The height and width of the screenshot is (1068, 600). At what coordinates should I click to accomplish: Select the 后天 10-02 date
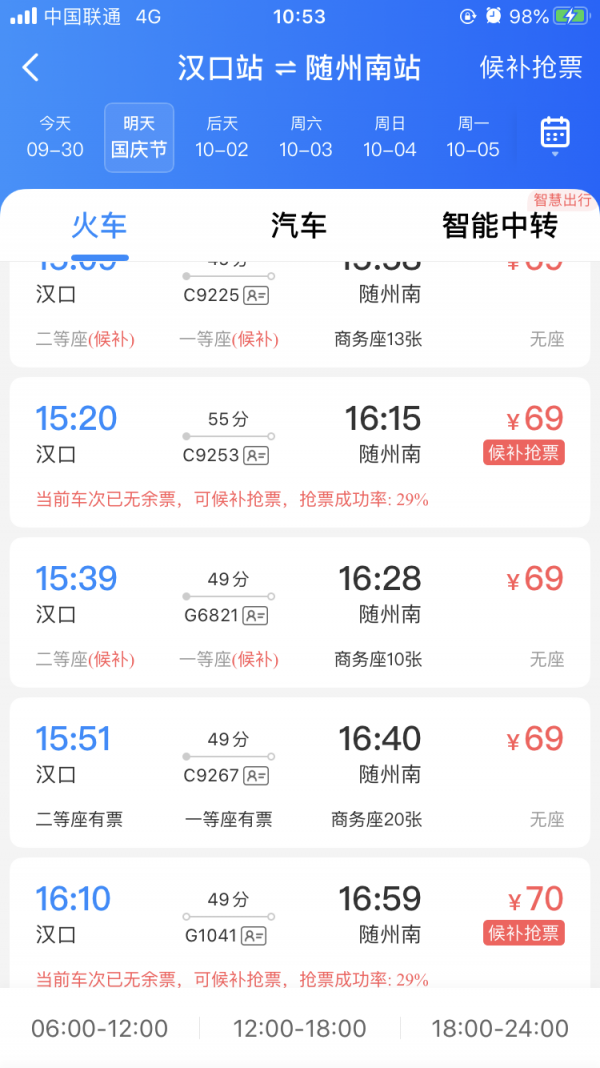coord(222,137)
